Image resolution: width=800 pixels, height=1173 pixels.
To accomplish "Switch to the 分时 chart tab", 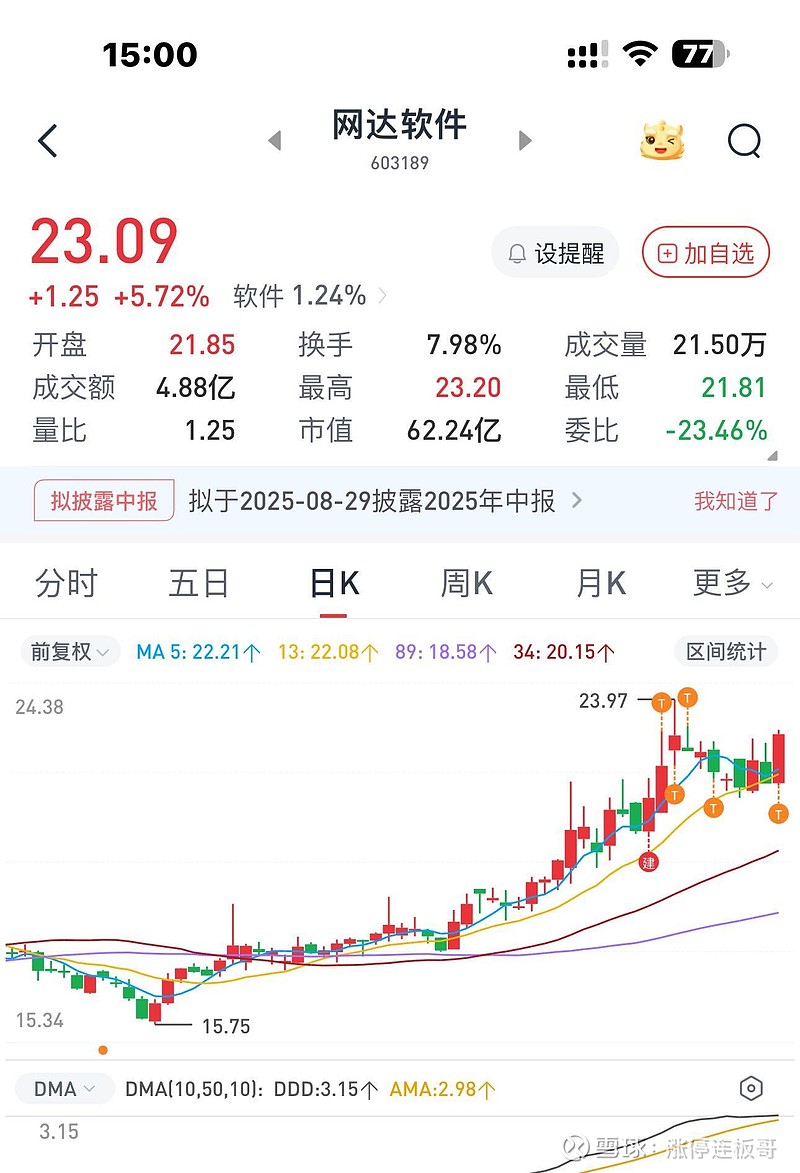I will tap(66, 583).
